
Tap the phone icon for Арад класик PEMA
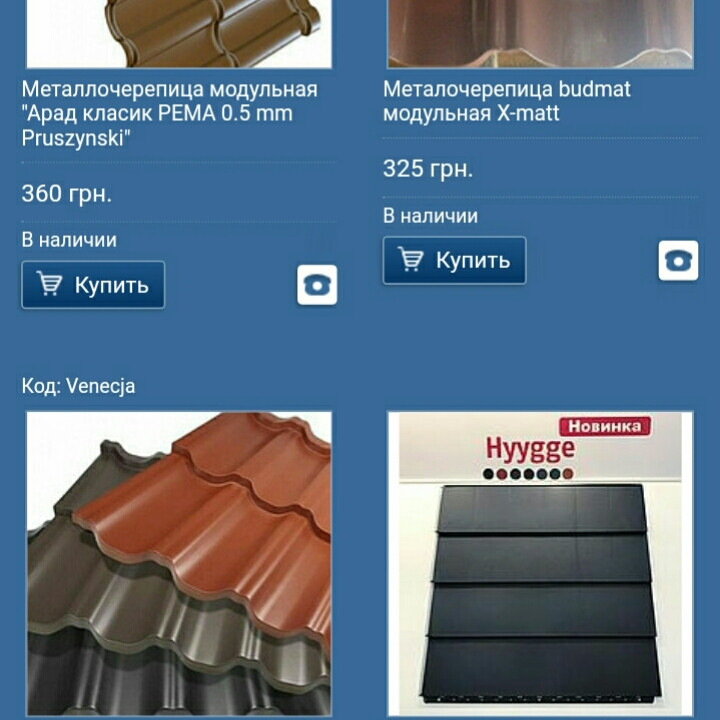coord(317,285)
